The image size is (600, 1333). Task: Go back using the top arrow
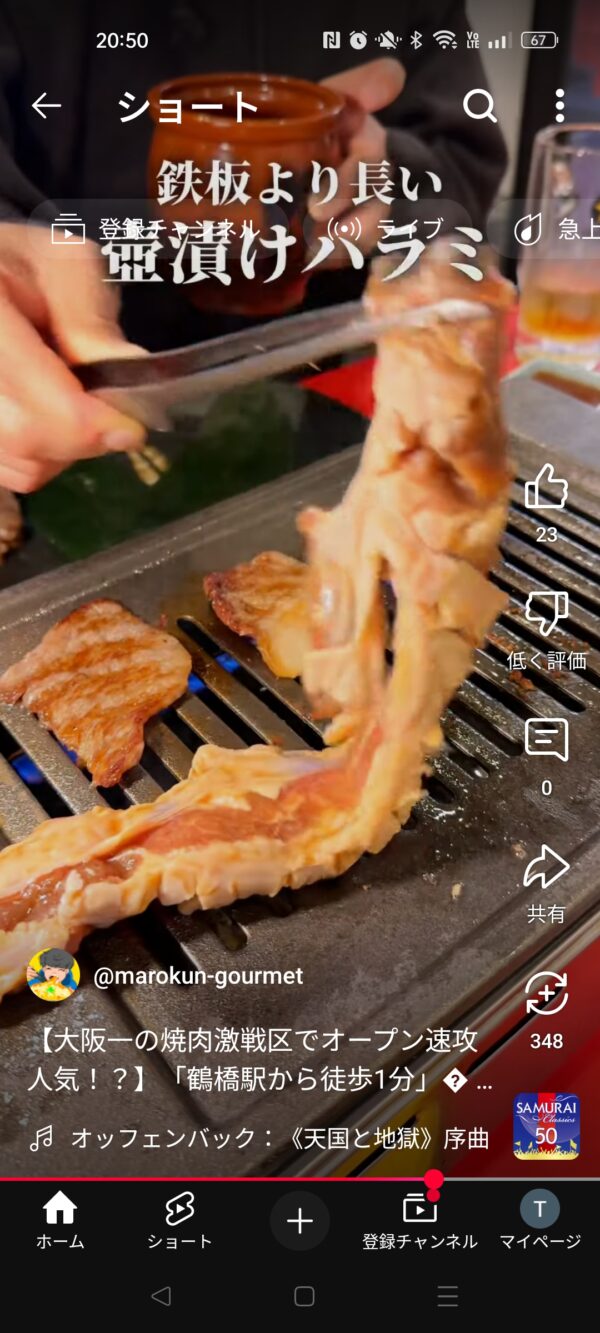click(x=46, y=106)
